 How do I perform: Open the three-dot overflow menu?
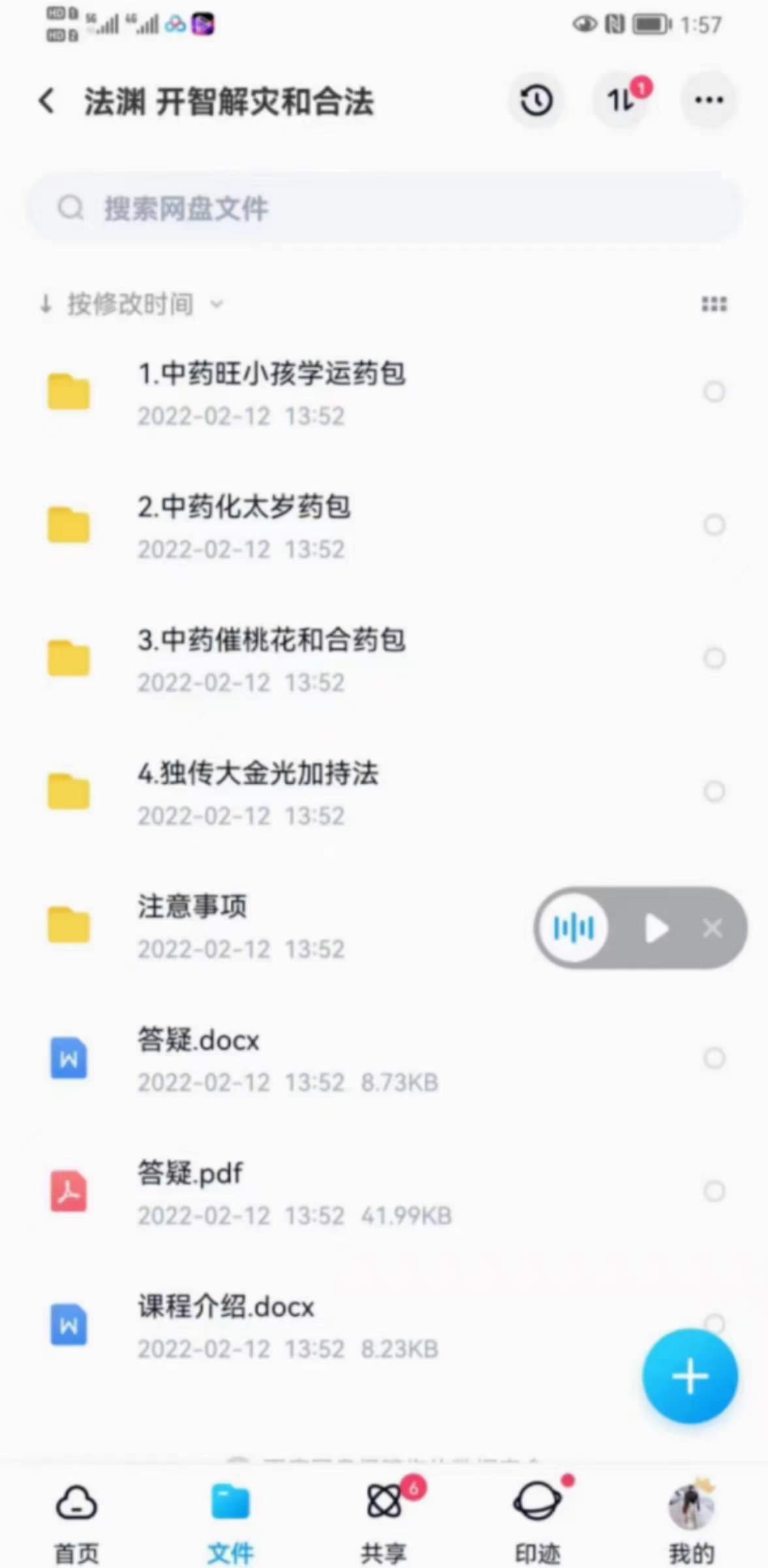click(708, 100)
